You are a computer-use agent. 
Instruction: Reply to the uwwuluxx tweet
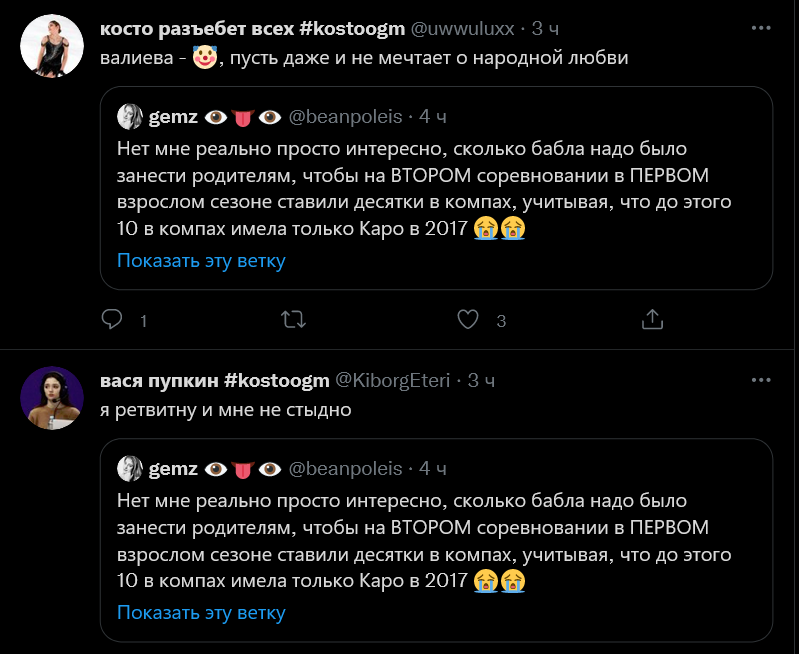[x=113, y=320]
